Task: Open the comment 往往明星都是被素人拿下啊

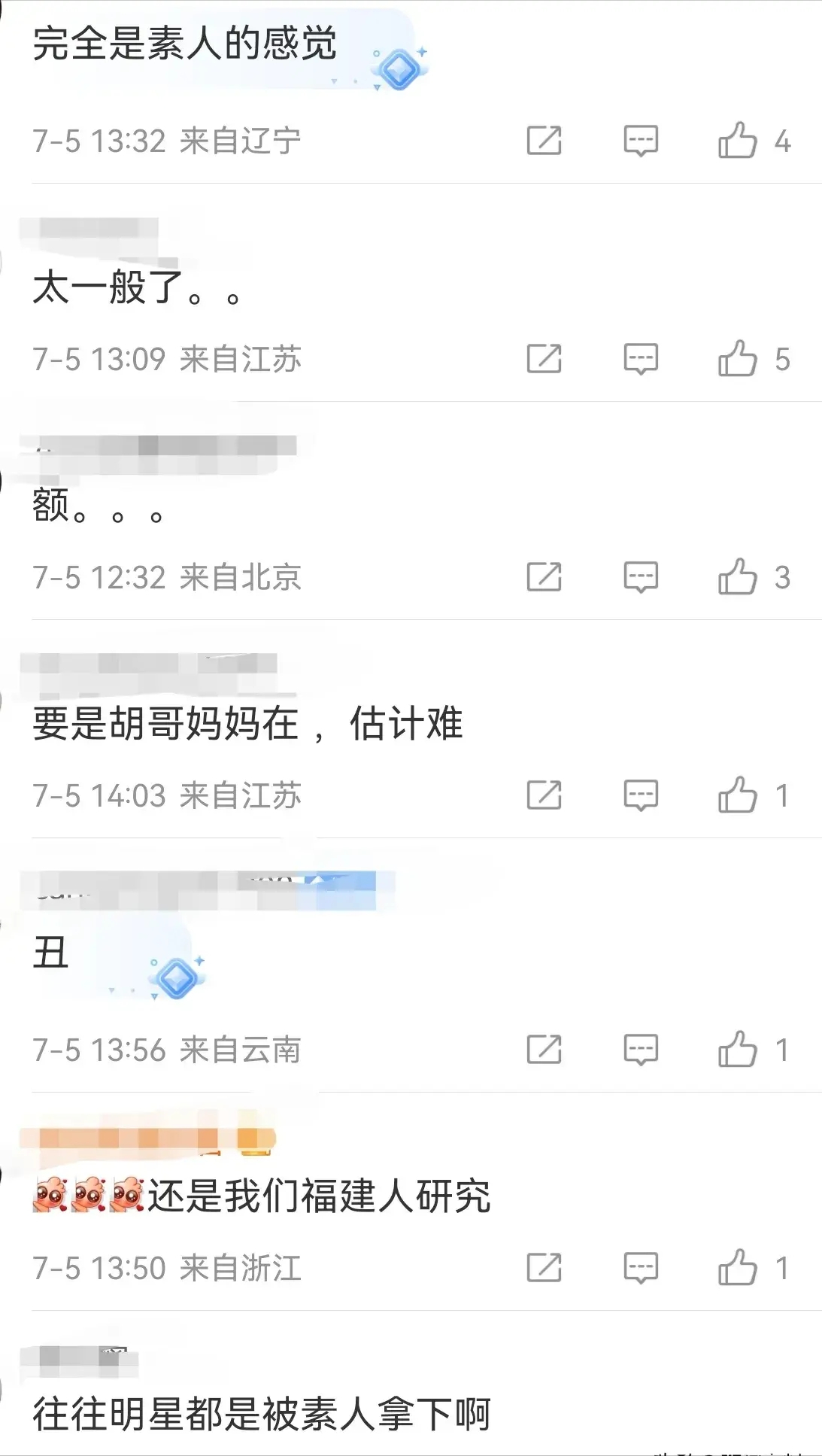Action: coord(262,1414)
